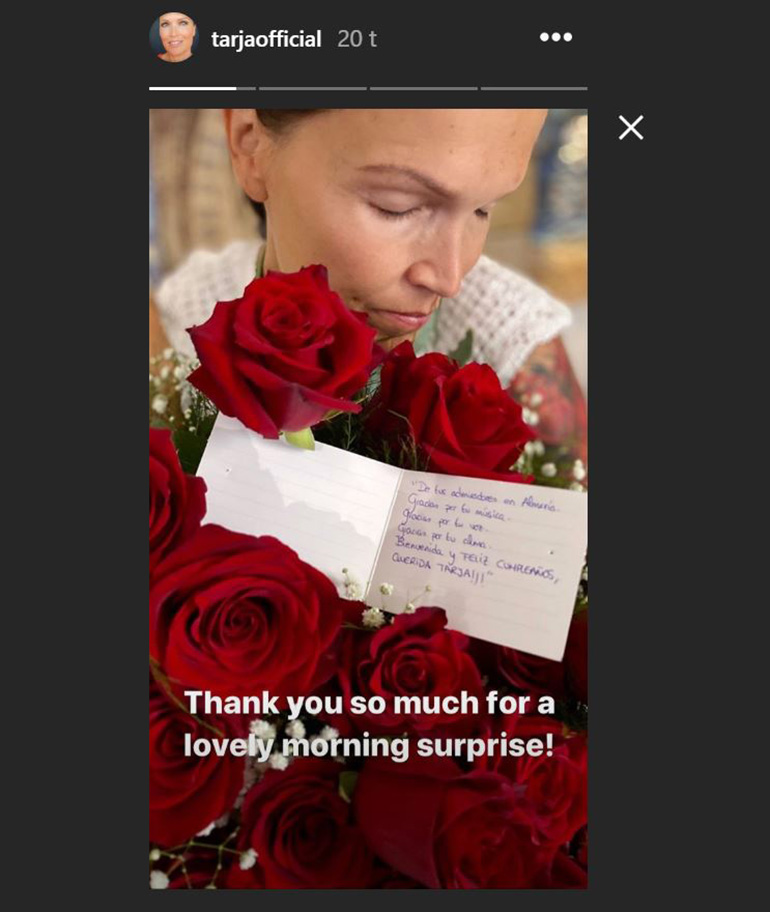
Task: Close the story viewer
Action: (630, 127)
